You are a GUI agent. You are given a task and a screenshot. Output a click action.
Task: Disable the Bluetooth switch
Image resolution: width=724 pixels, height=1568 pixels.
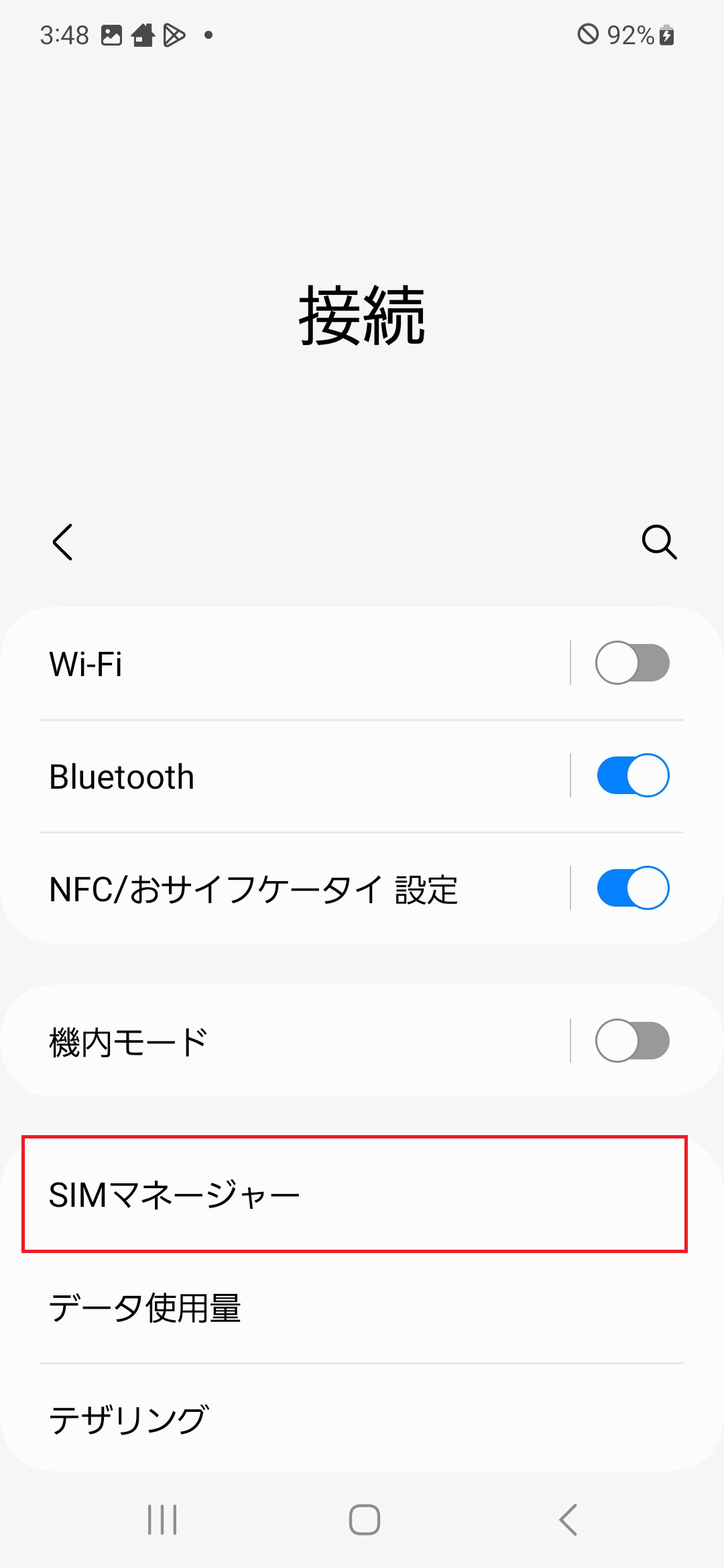pyautogui.click(x=632, y=775)
